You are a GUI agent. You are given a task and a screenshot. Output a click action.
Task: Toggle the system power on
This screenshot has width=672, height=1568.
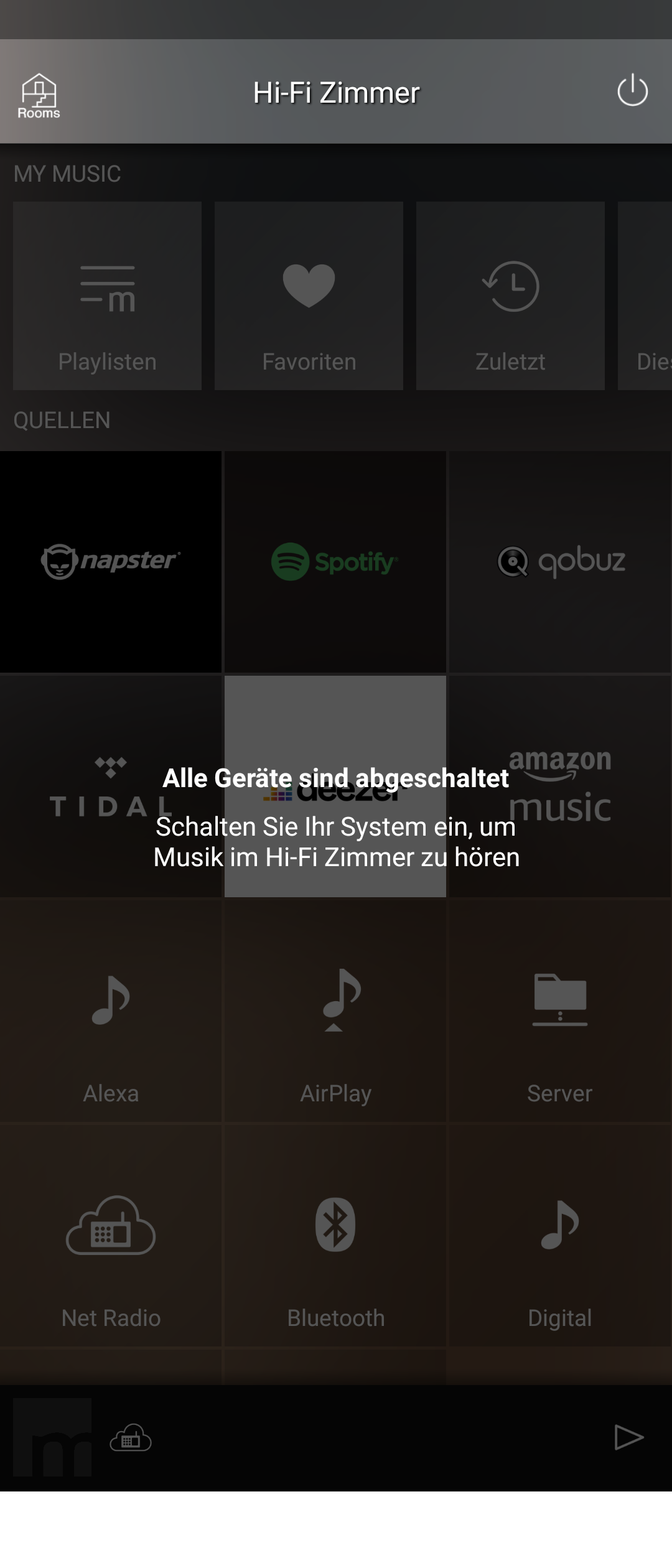pos(632,92)
